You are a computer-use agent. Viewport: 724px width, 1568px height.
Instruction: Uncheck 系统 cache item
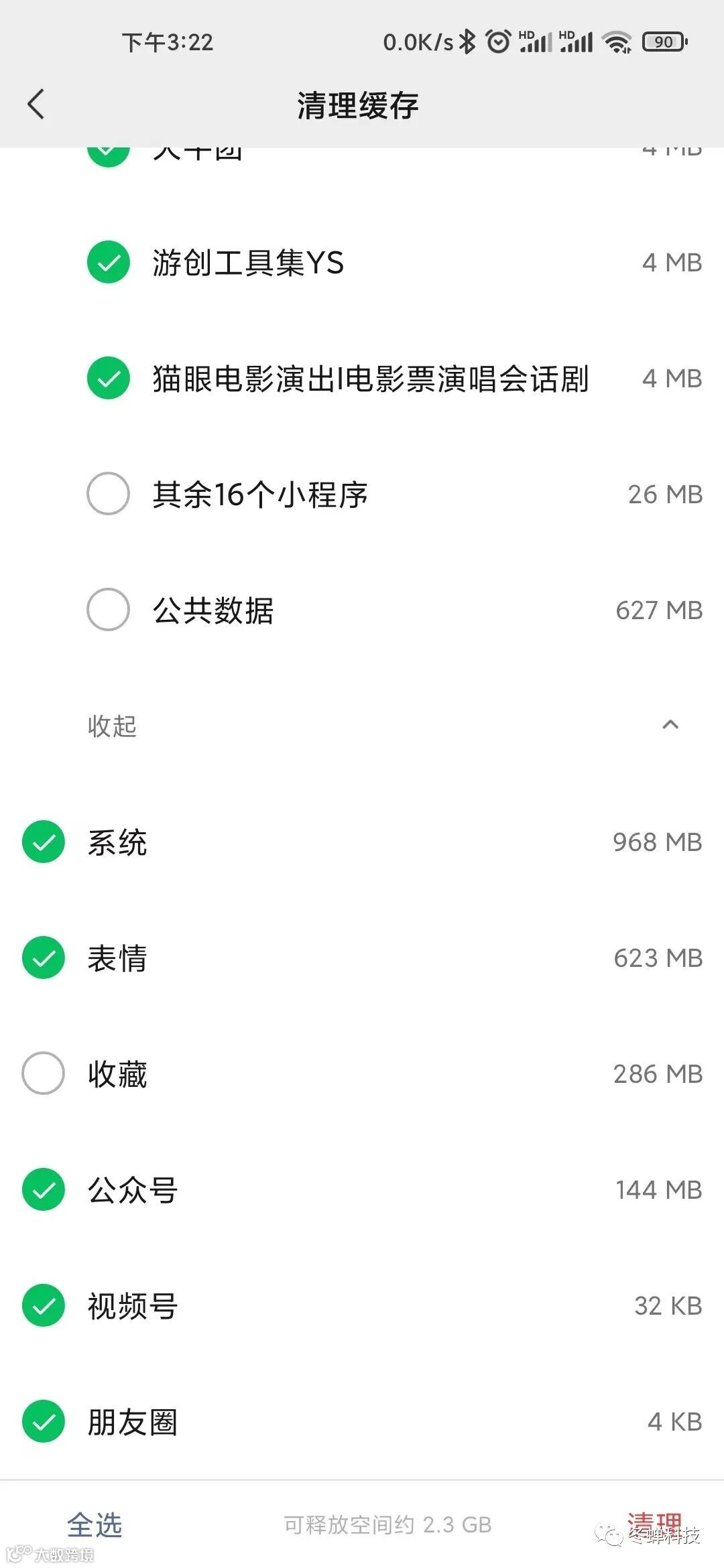click(44, 842)
